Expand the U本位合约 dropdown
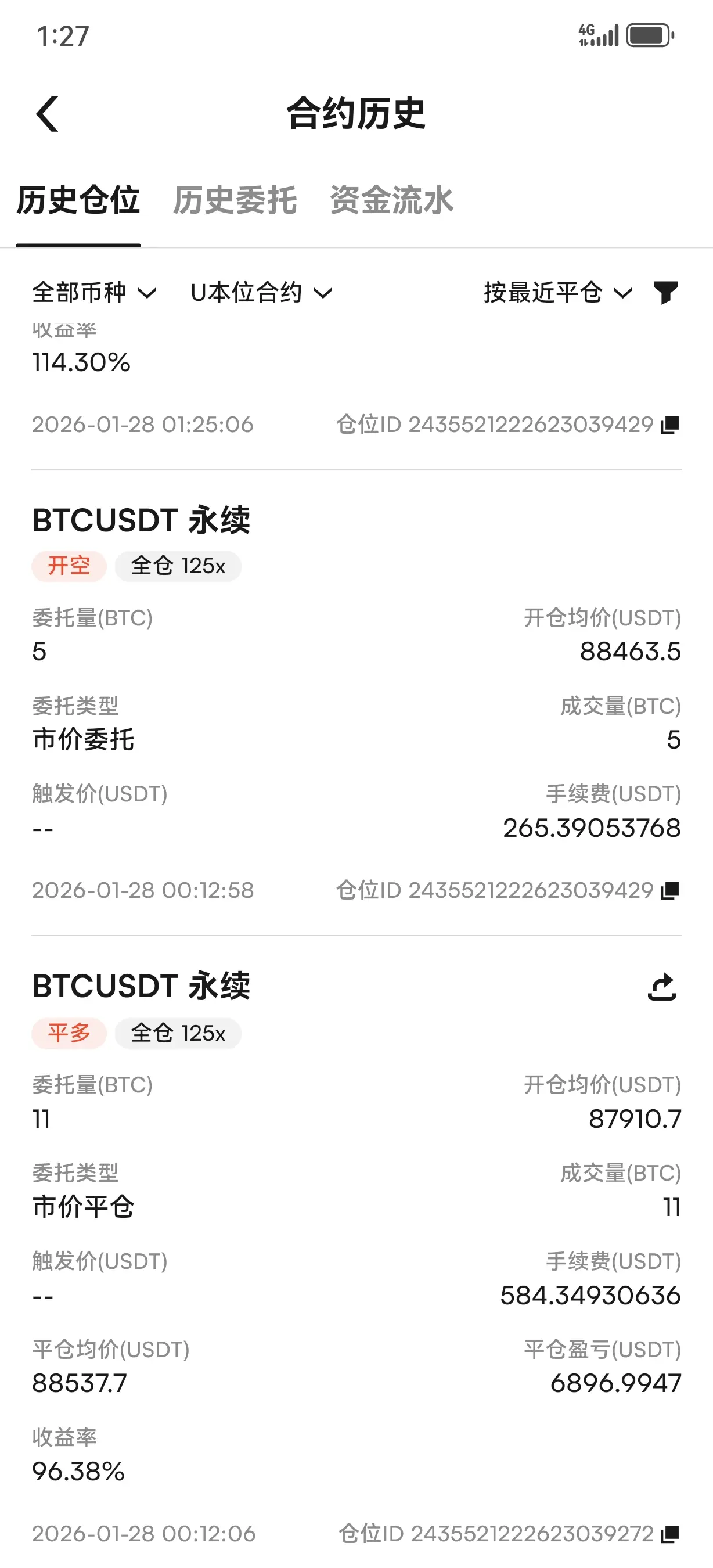713x1568 pixels. (262, 293)
